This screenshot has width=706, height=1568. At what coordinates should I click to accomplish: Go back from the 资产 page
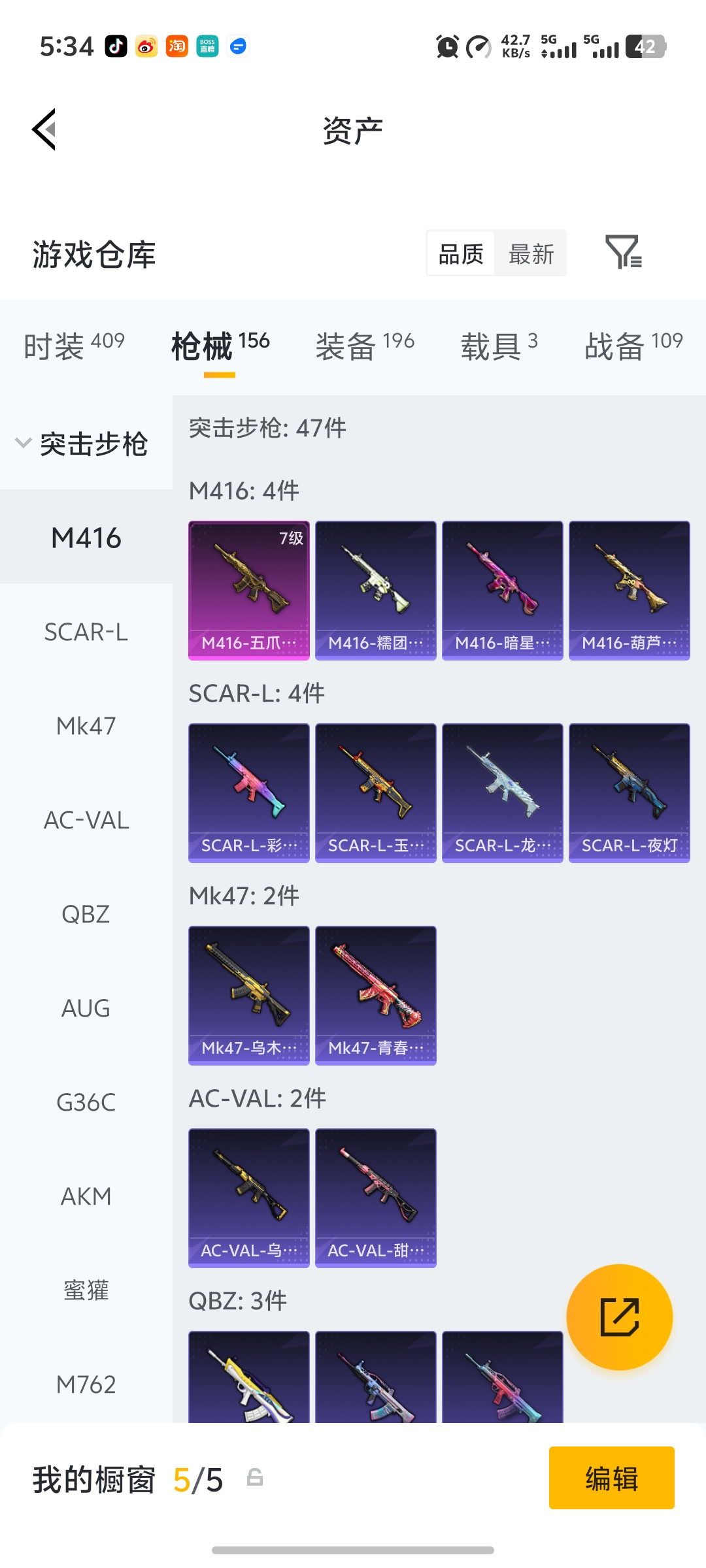[x=44, y=129]
